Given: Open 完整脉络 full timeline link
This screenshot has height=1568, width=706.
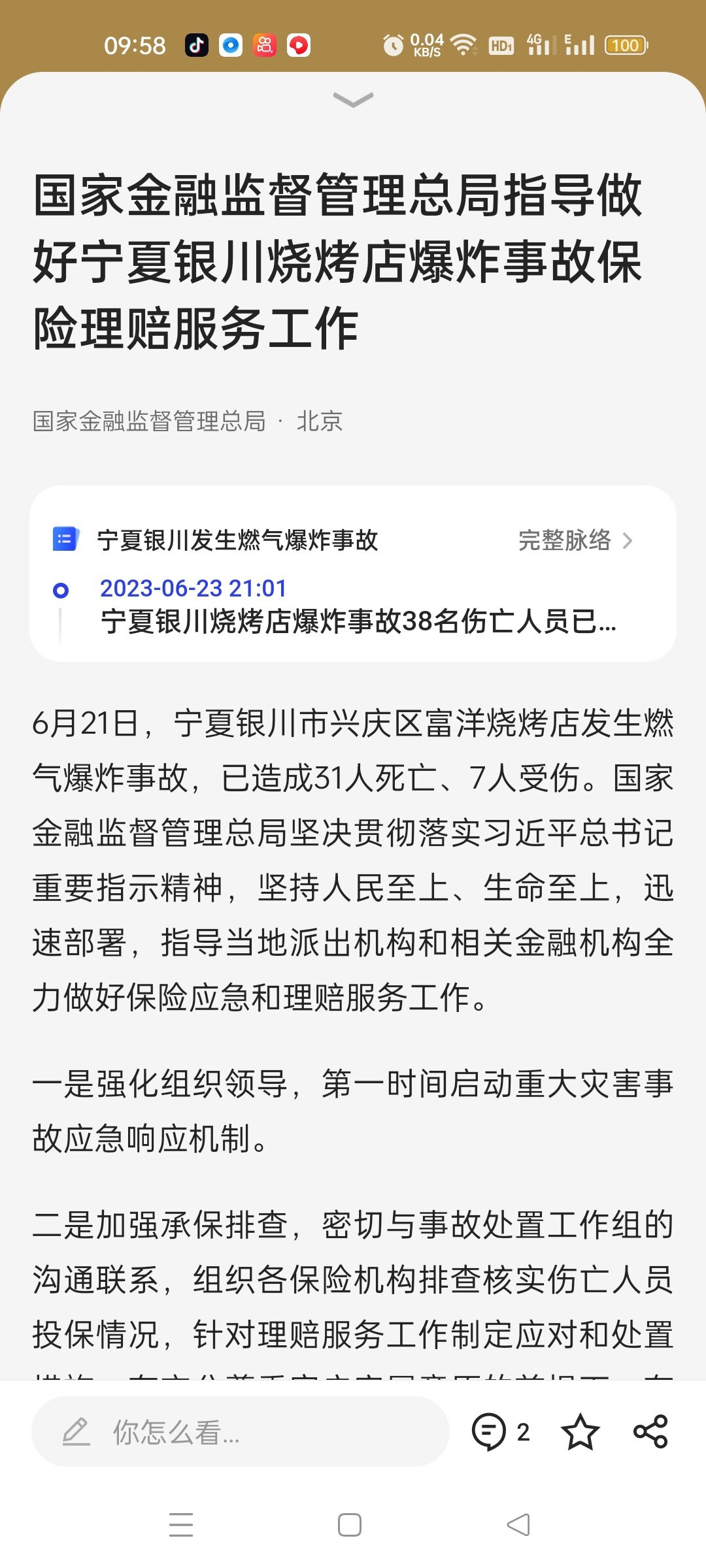Looking at the screenshot, I should tap(575, 541).
